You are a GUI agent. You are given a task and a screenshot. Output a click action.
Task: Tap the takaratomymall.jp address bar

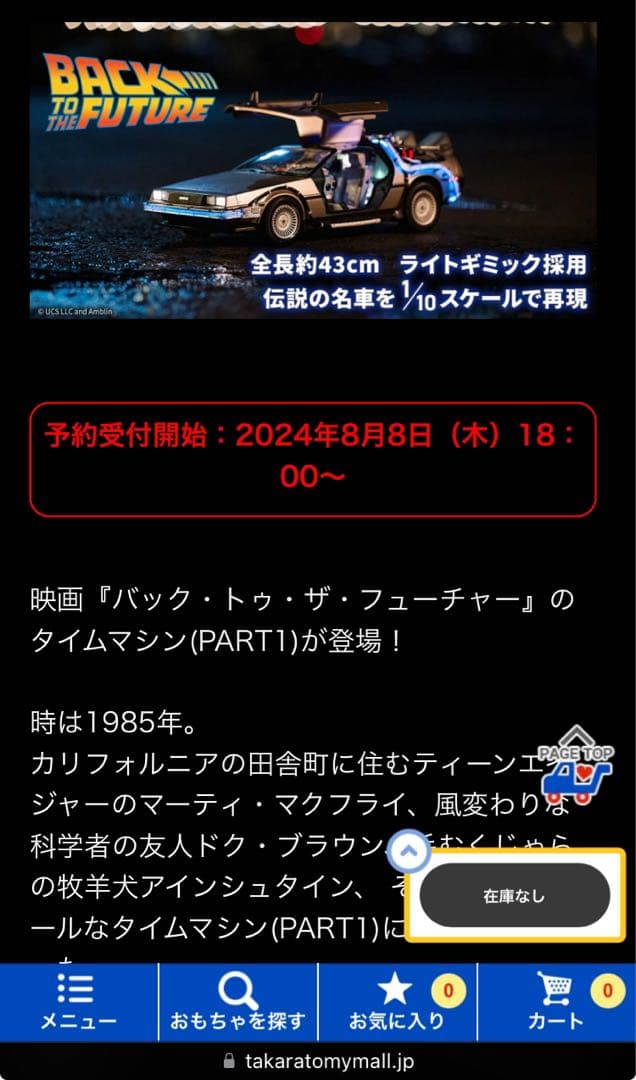318,1062
